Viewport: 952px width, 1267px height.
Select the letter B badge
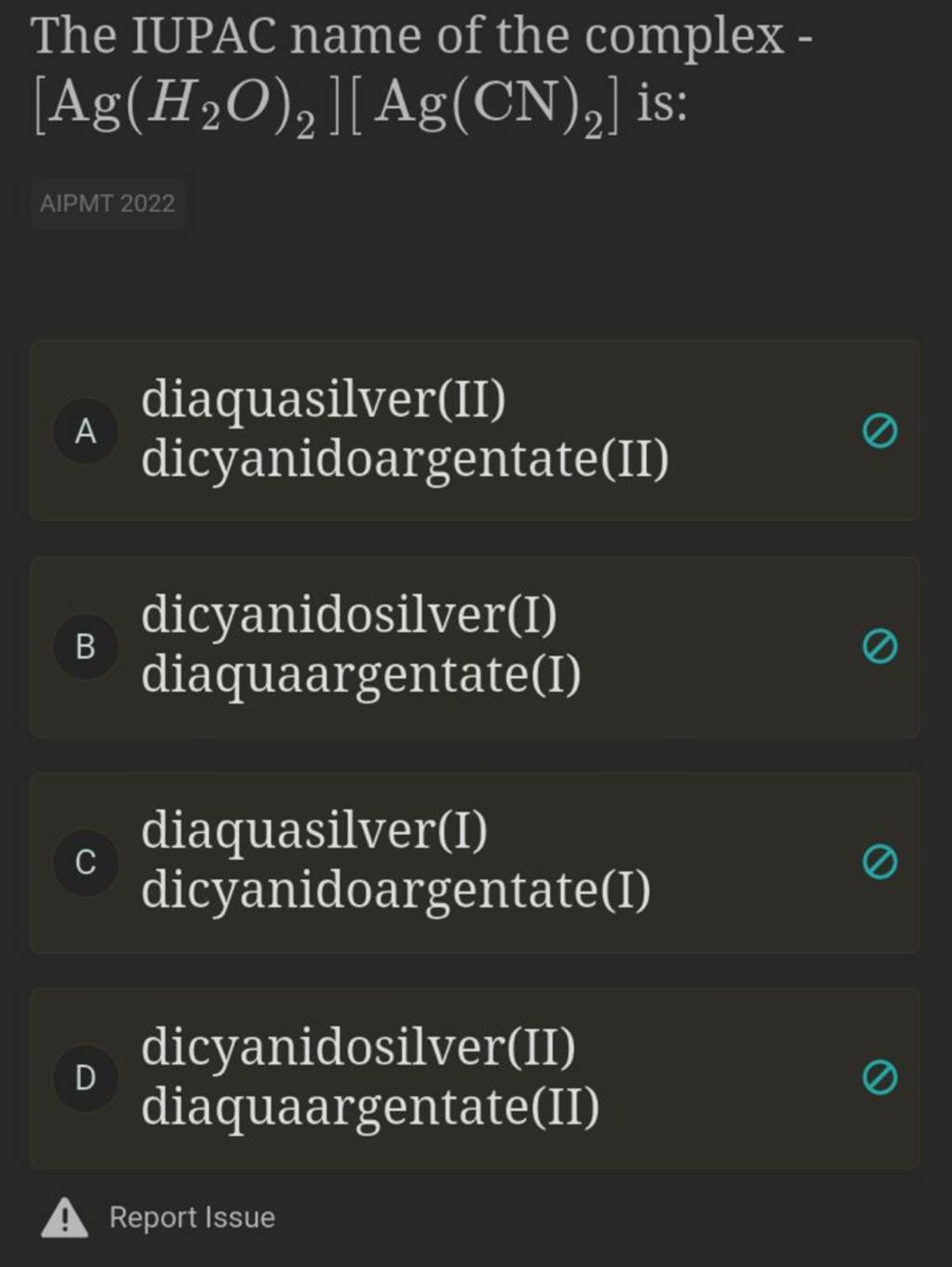[86, 644]
